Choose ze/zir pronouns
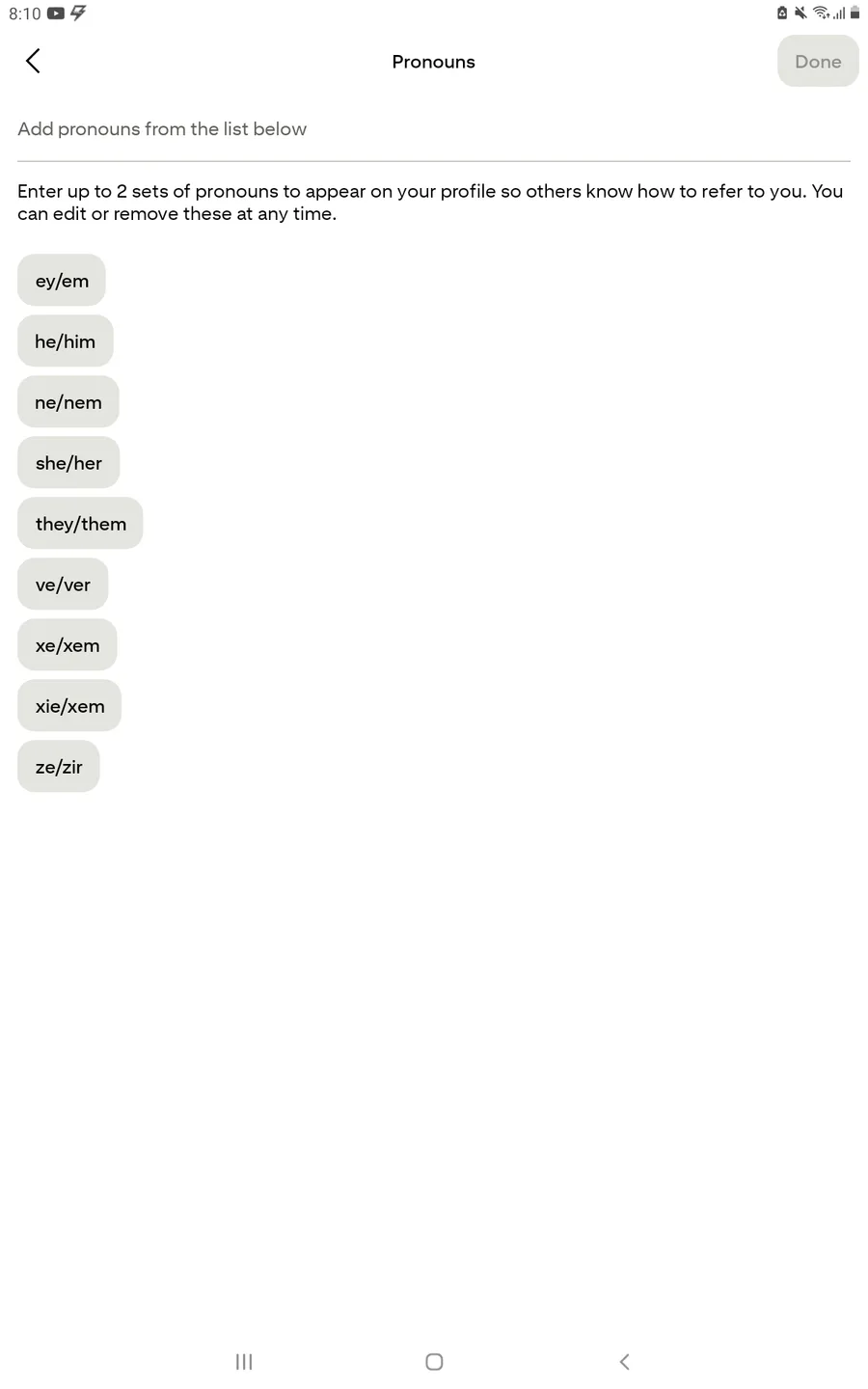The height and width of the screenshot is (1389, 868). (59, 767)
